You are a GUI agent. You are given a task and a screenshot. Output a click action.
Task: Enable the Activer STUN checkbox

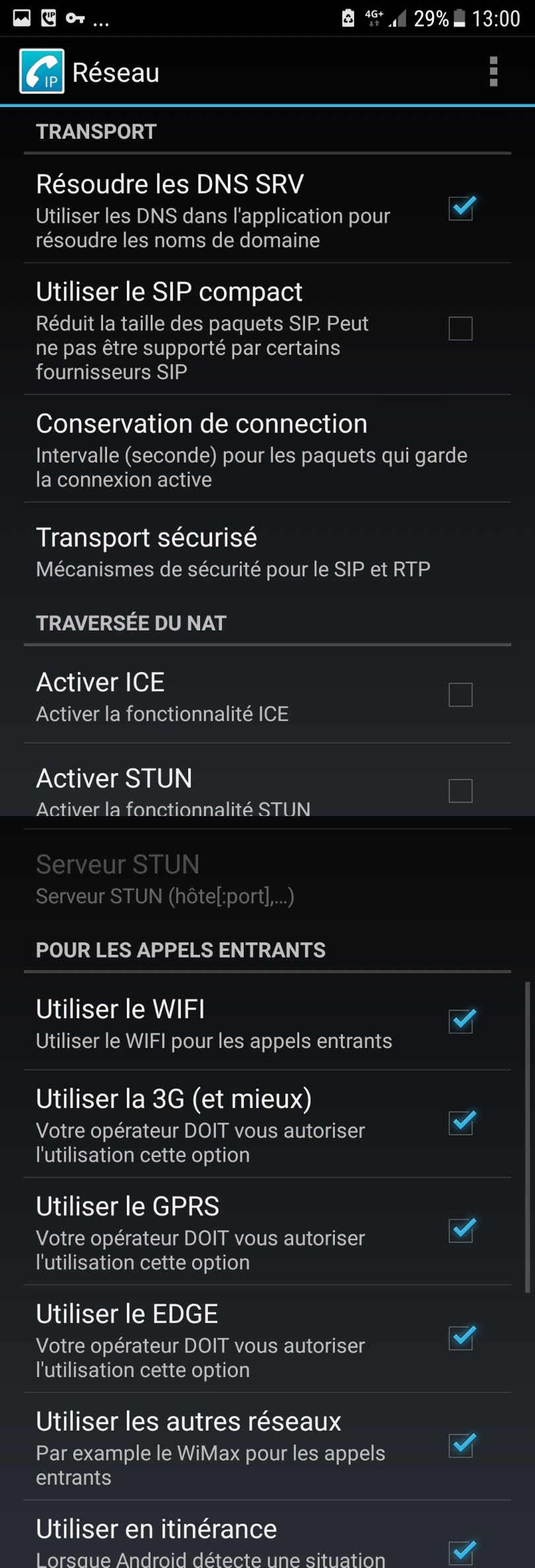pos(460,790)
